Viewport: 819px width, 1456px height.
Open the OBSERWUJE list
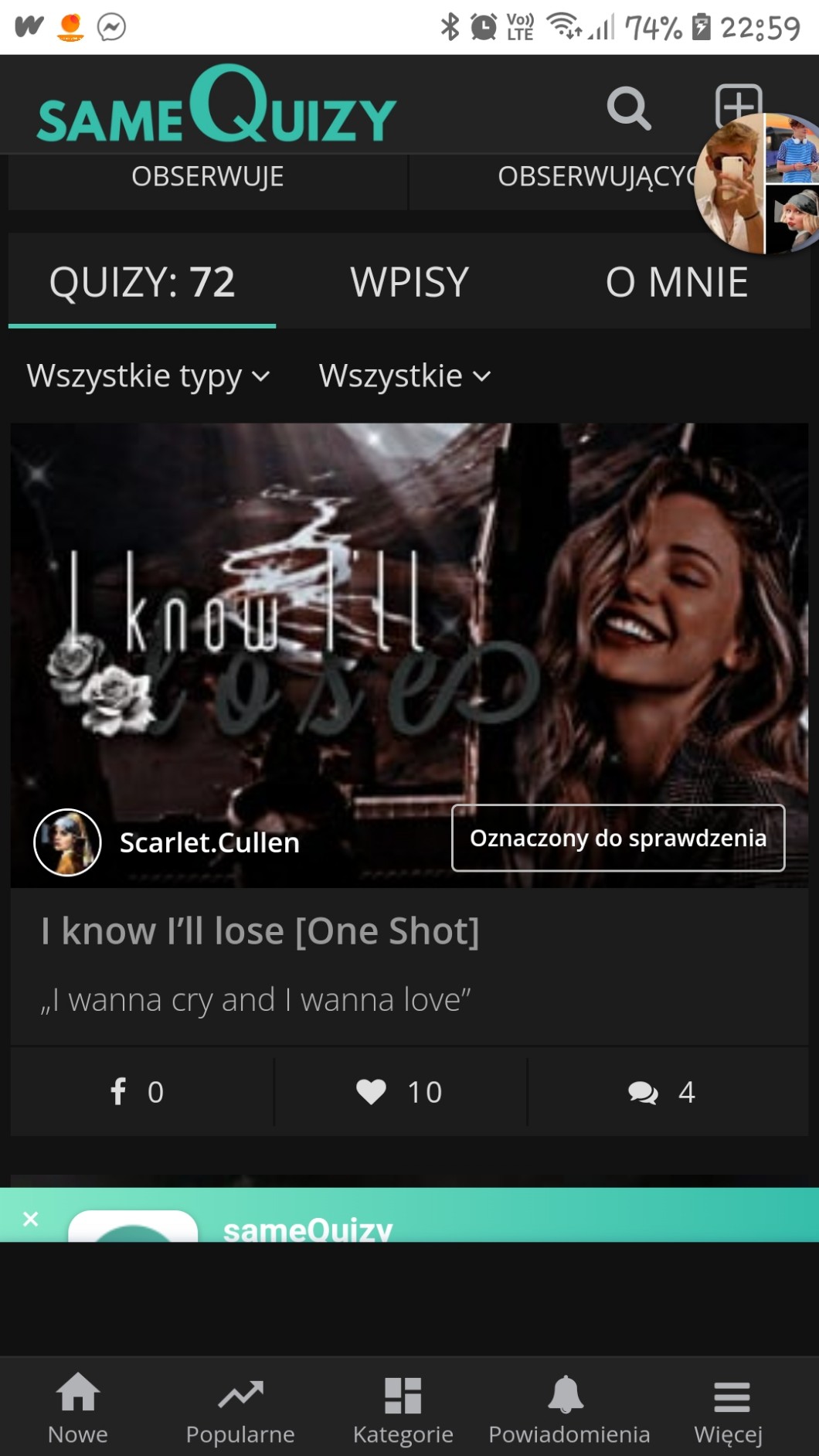pos(207,177)
